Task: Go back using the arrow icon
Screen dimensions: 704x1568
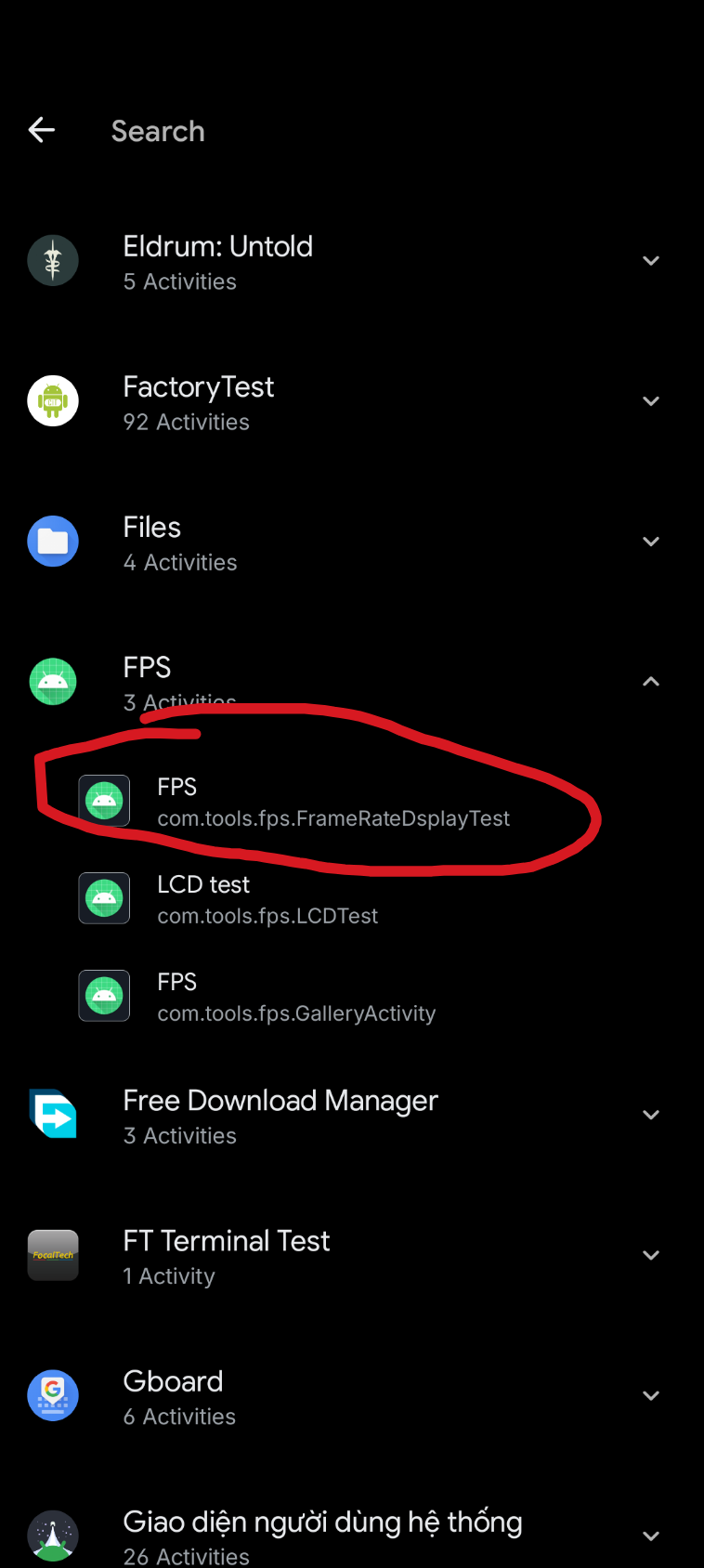Action: [42, 130]
